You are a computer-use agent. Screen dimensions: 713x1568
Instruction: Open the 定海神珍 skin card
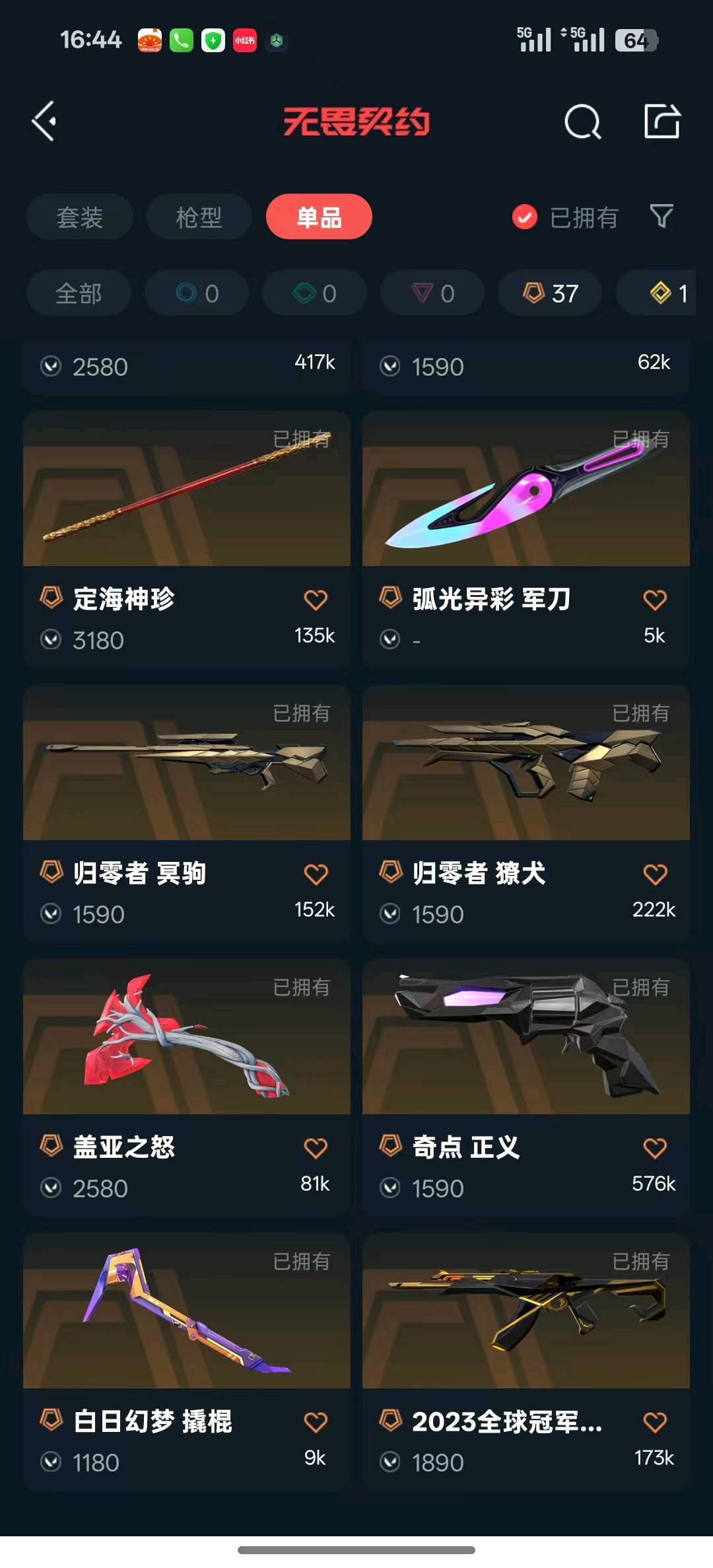point(187,540)
